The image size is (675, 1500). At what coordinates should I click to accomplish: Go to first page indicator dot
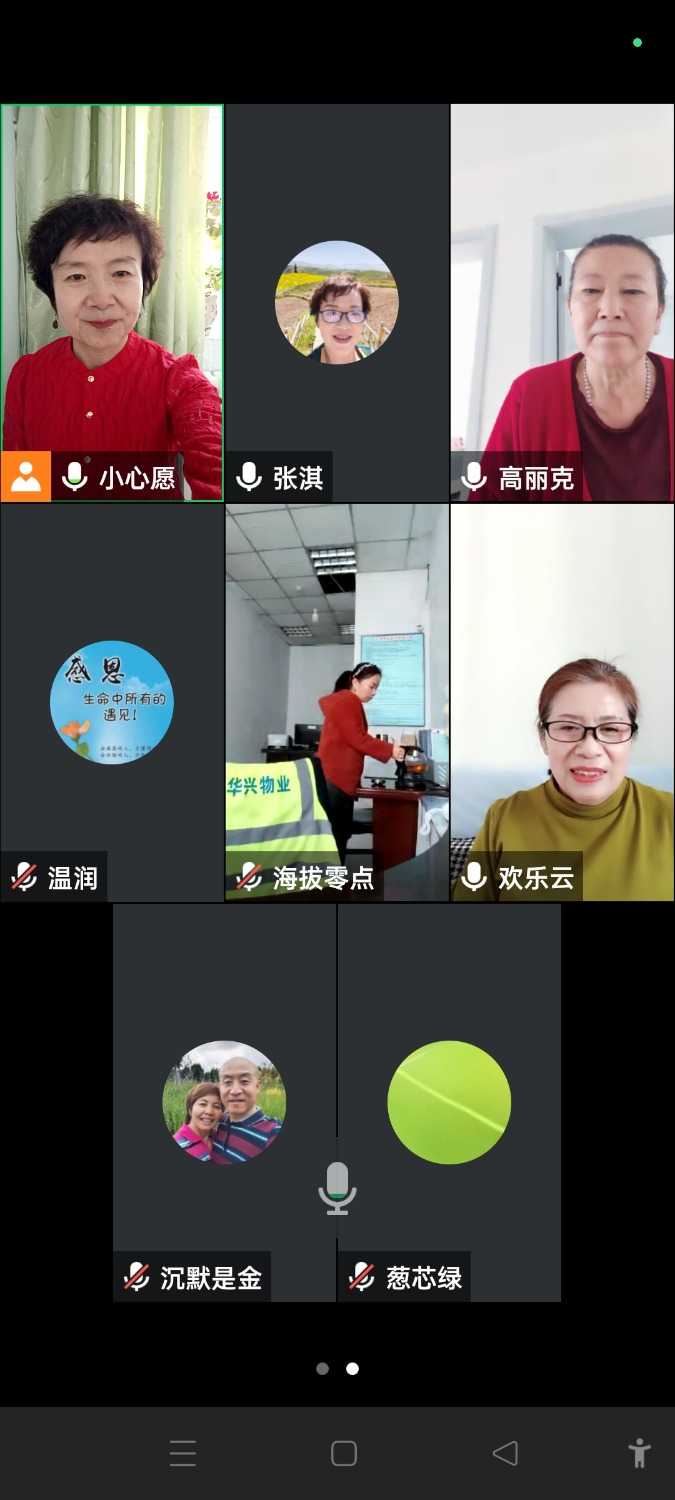pos(322,1369)
